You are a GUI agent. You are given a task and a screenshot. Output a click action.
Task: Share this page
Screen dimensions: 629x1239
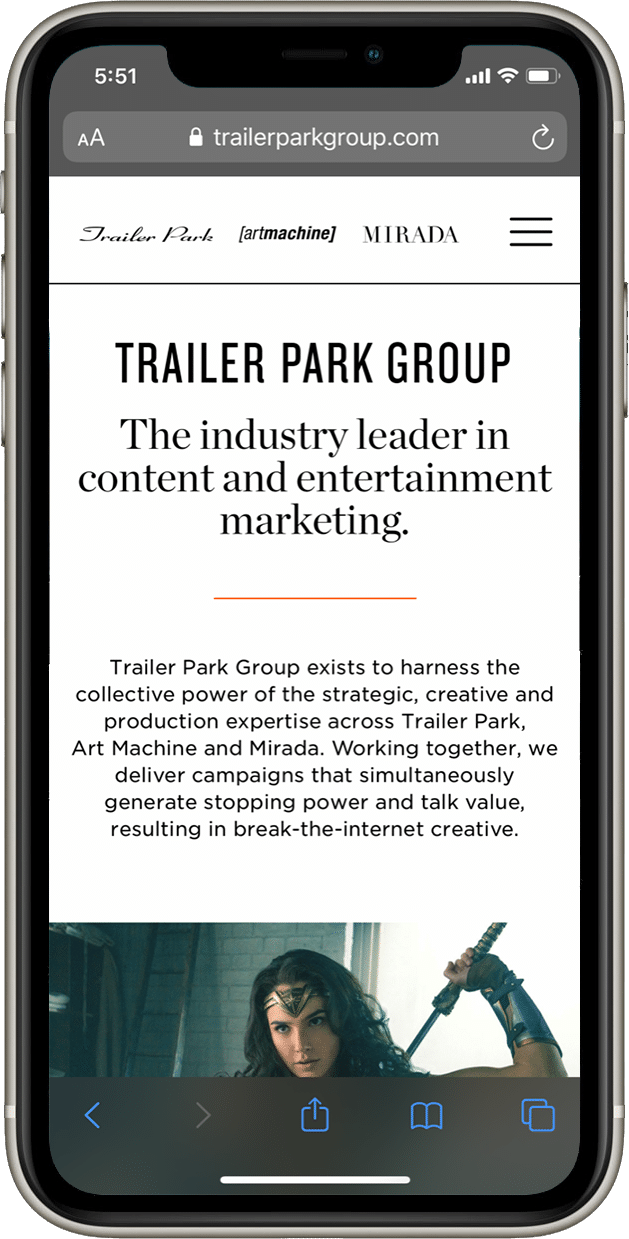[x=315, y=1114]
